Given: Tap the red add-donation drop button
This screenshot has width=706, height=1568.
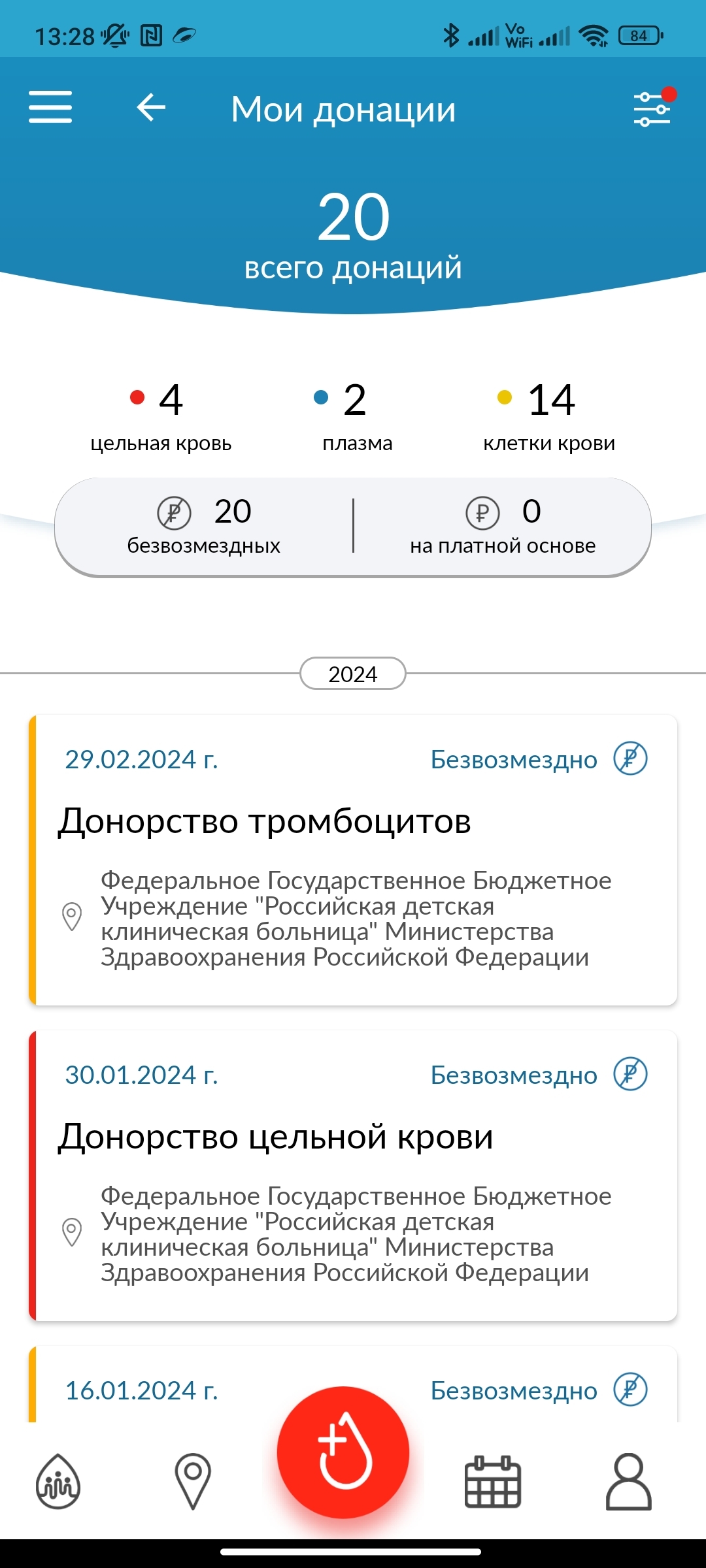Looking at the screenshot, I should tap(343, 1452).
